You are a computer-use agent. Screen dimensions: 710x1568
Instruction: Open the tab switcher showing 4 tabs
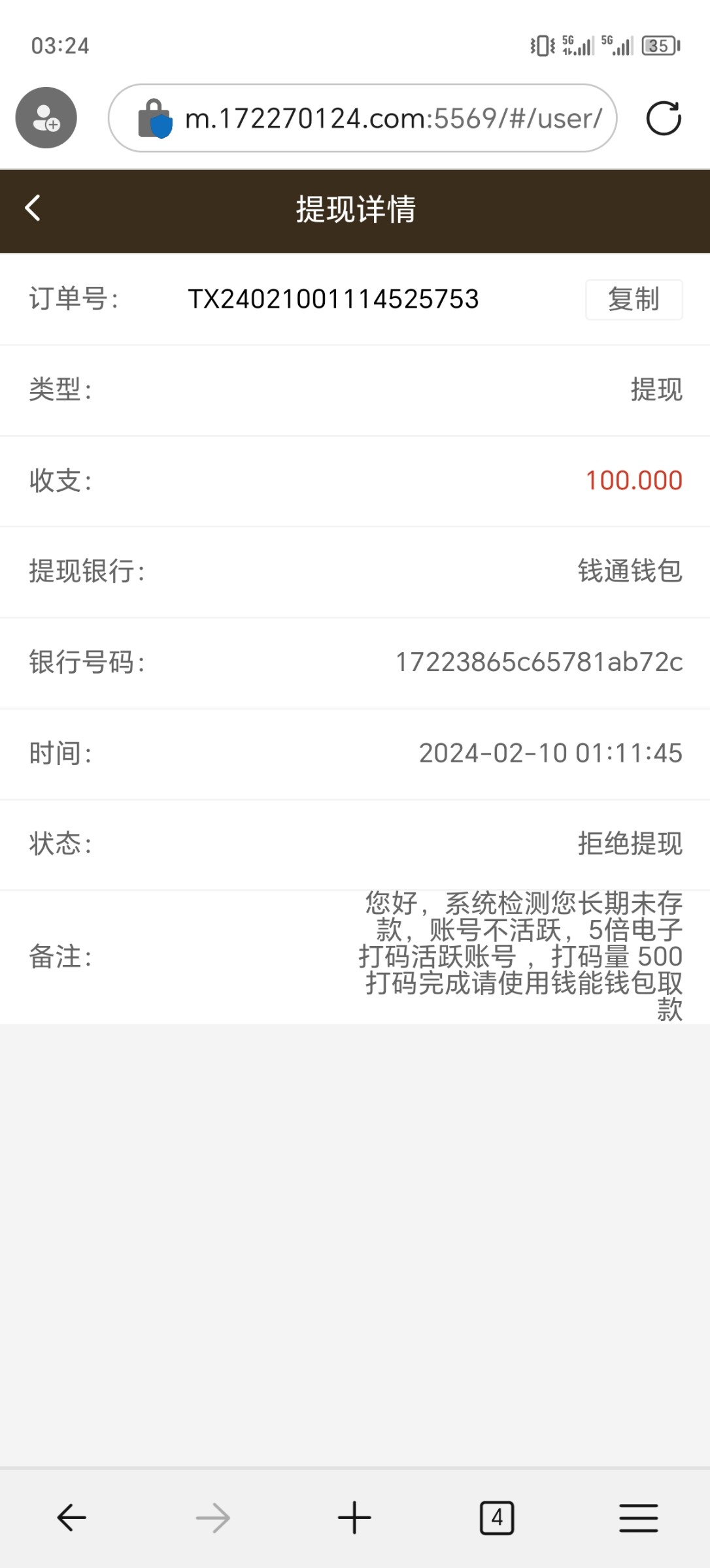(496, 1517)
